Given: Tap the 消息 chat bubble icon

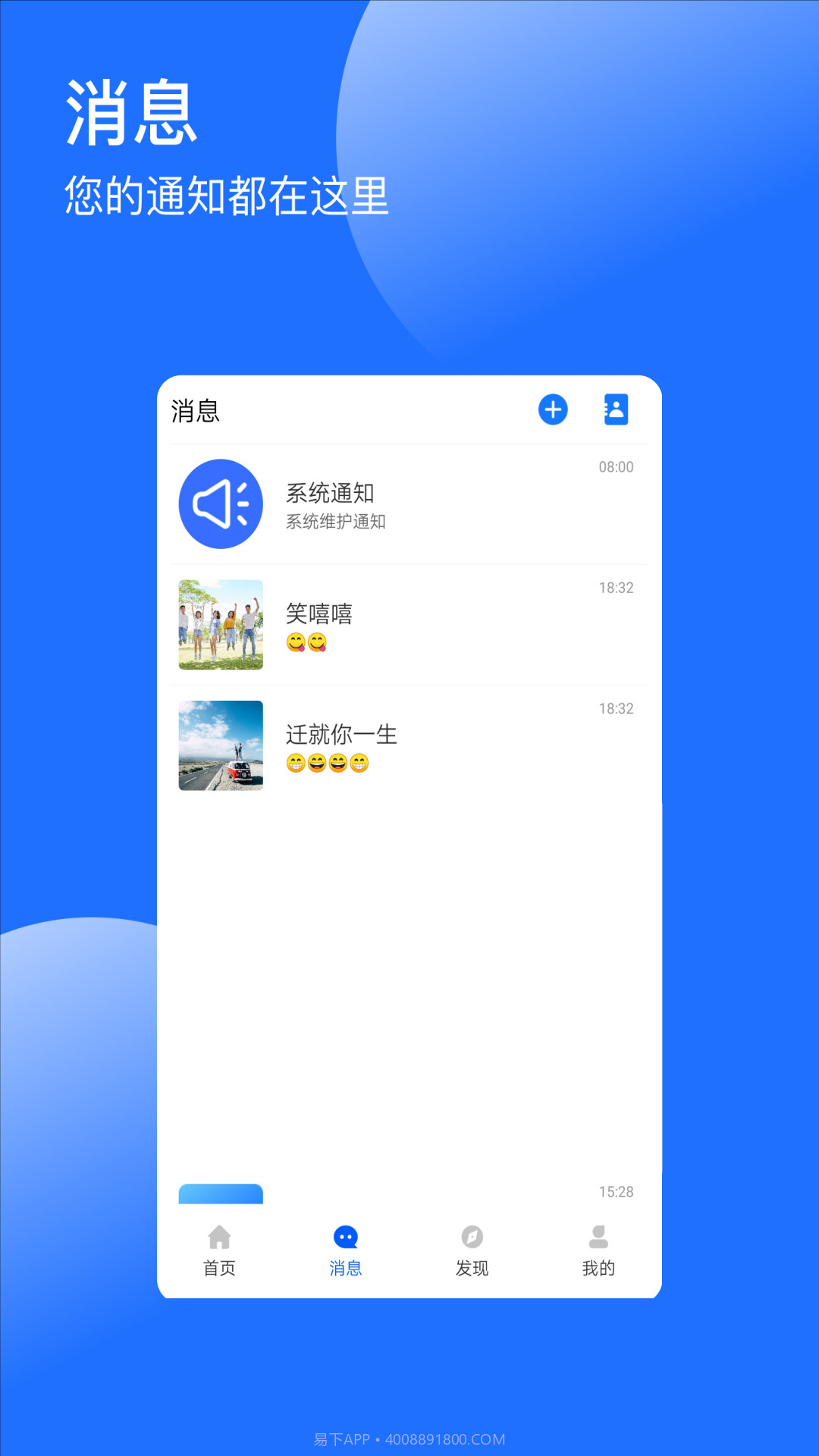Looking at the screenshot, I should click(346, 1235).
